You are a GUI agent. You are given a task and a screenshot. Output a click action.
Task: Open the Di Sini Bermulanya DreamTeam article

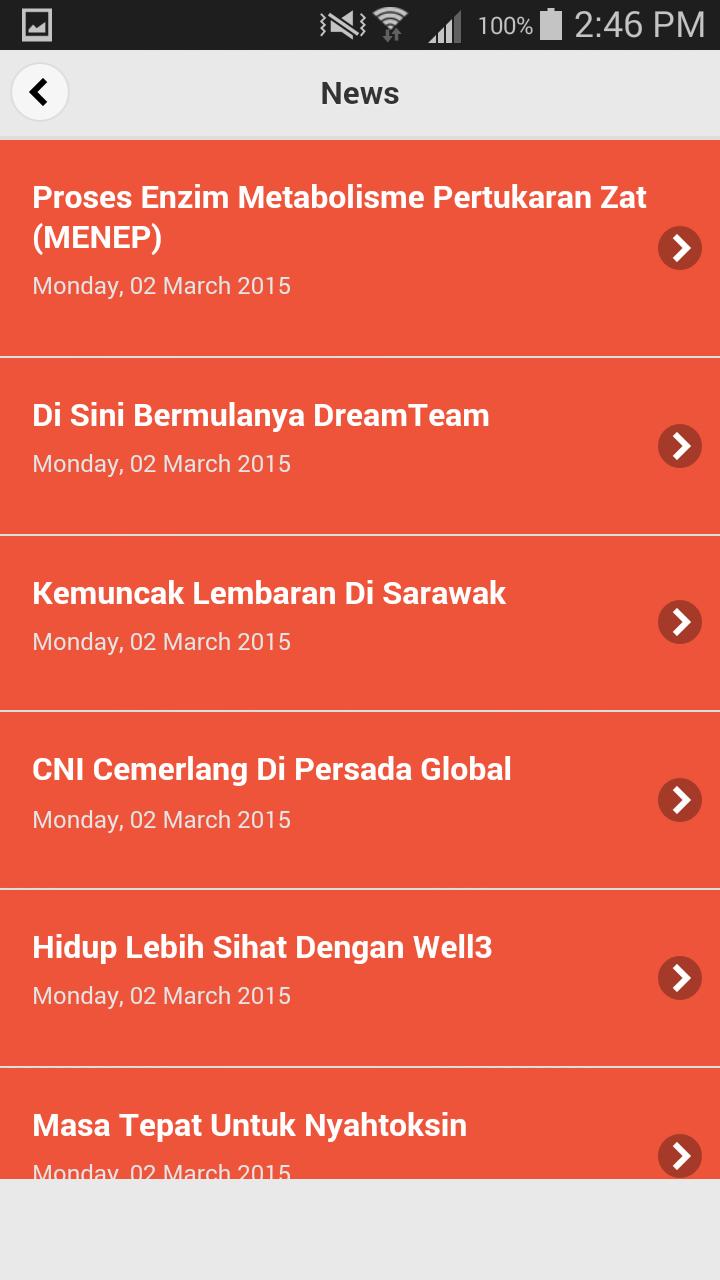point(260,415)
